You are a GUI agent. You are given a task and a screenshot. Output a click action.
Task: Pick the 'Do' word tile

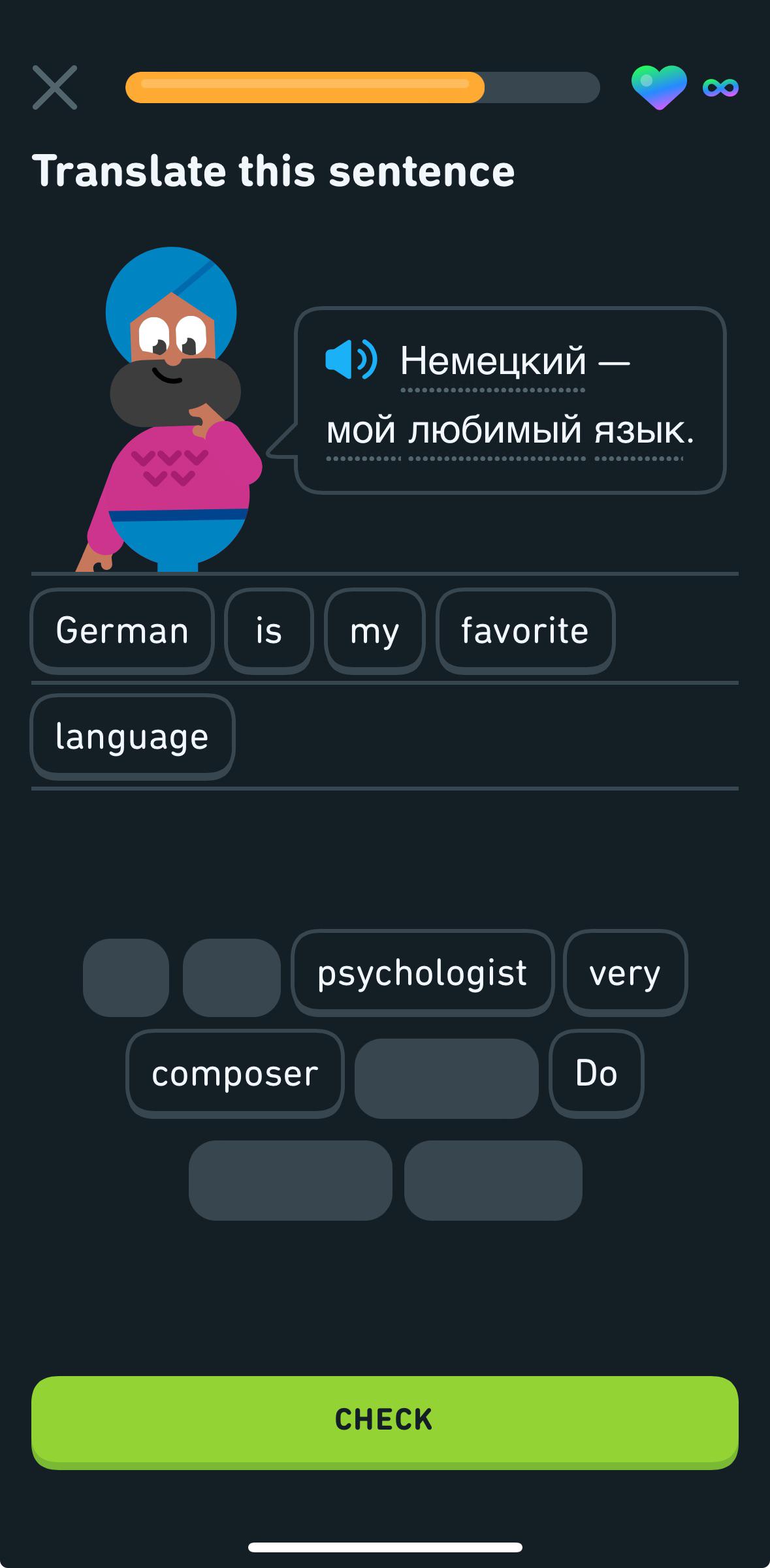[596, 1073]
